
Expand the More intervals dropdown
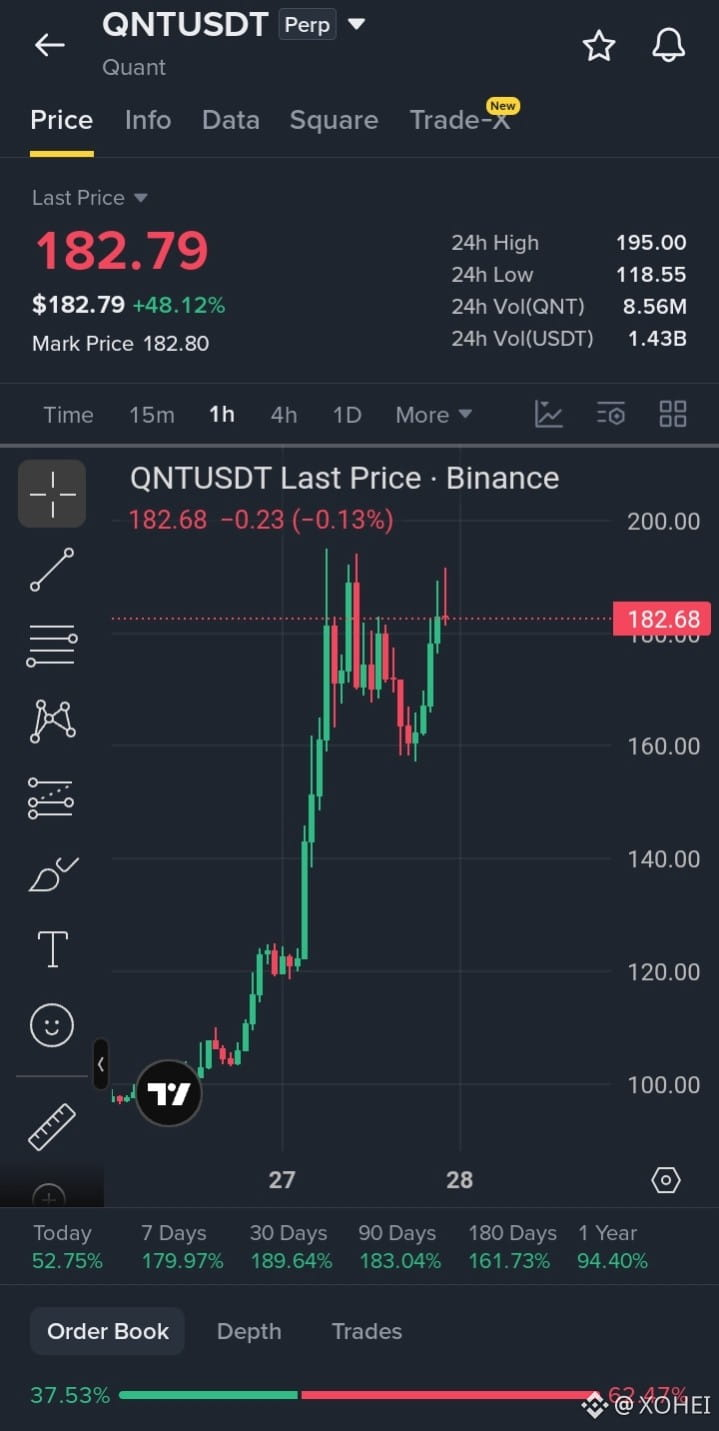pyautogui.click(x=433, y=415)
